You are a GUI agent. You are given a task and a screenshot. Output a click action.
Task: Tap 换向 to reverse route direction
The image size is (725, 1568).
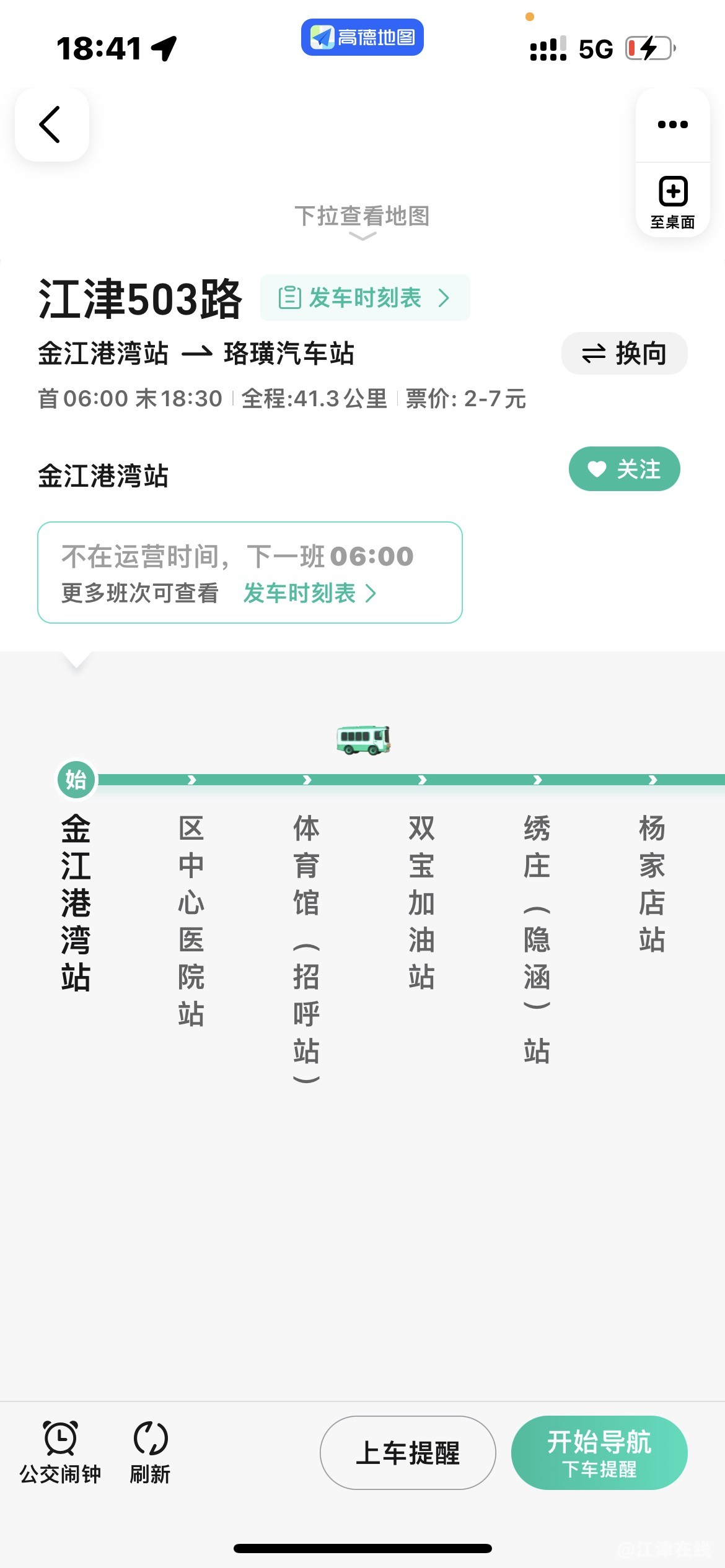pos(624,354)
